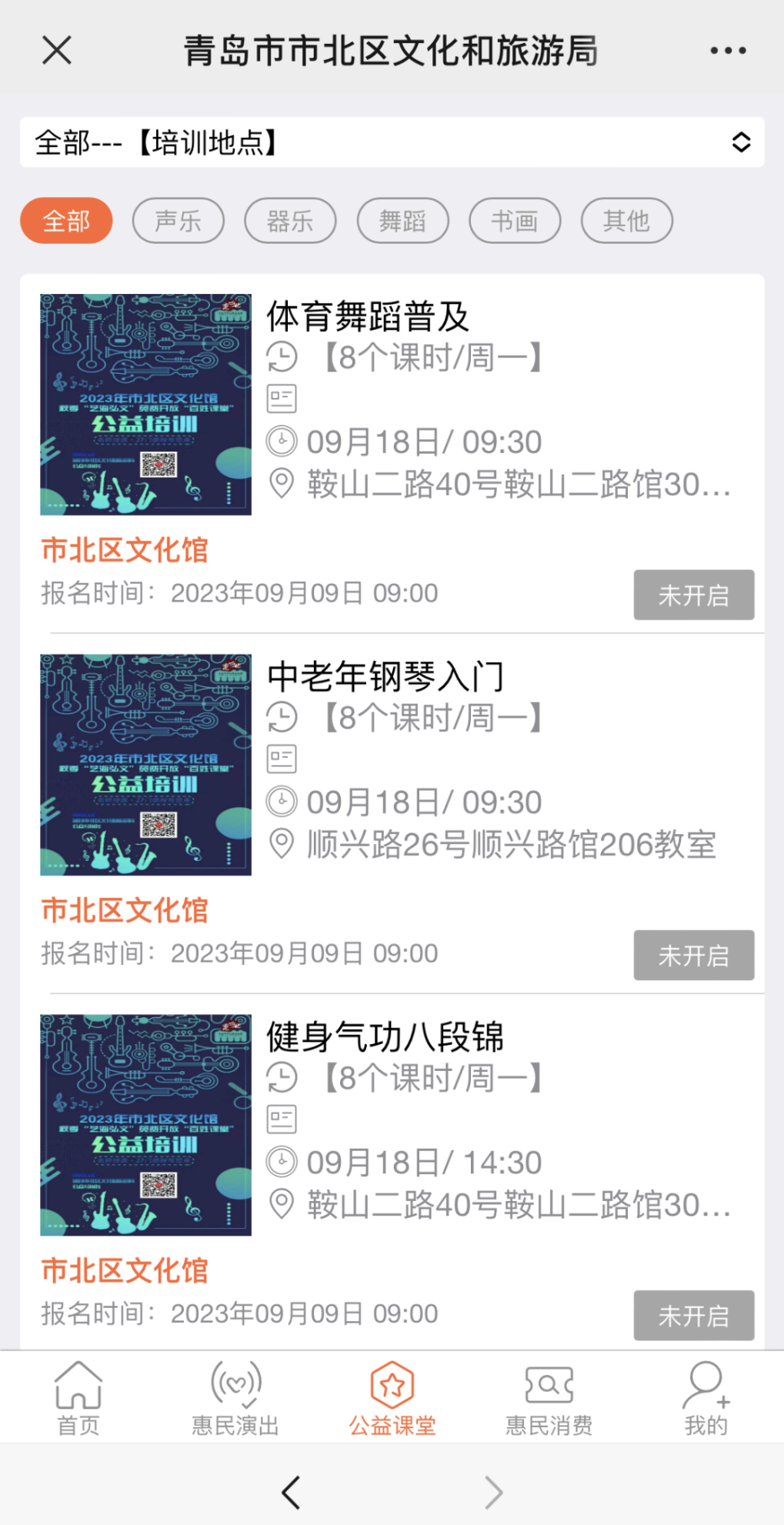Open the 健身气功八段锦 course
The height and width of the screenshot is (1525, 784).
385,1036
